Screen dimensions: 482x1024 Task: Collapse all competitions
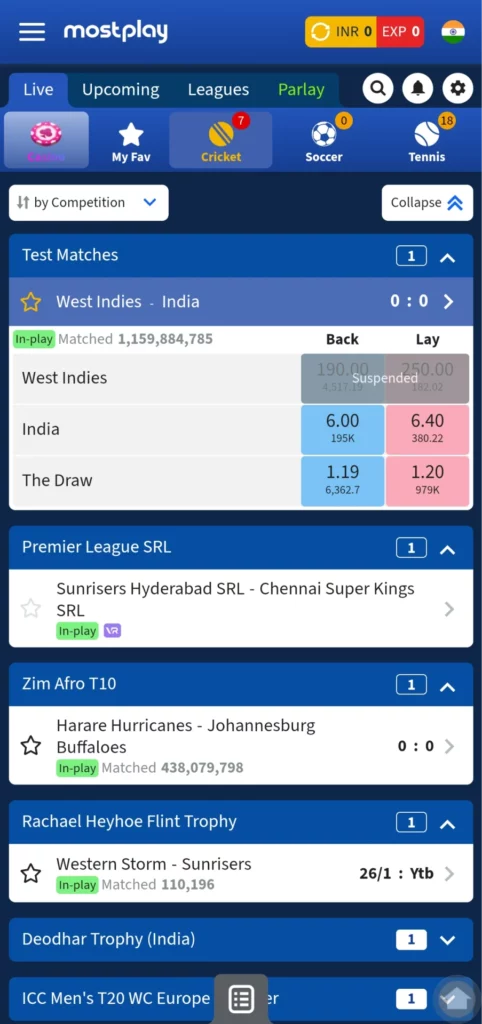click(428, 202)
